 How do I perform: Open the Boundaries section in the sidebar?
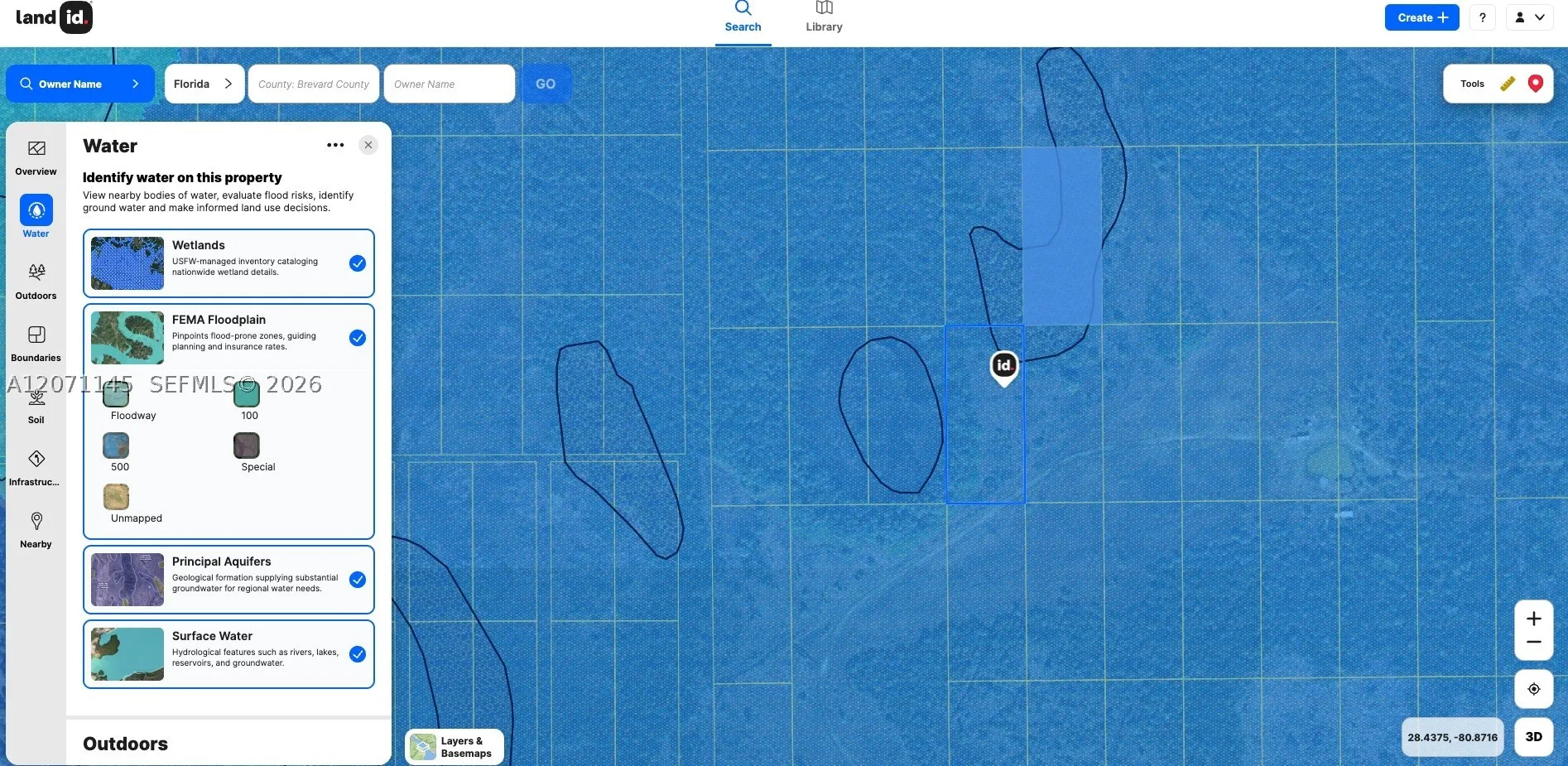pos(36,344)
